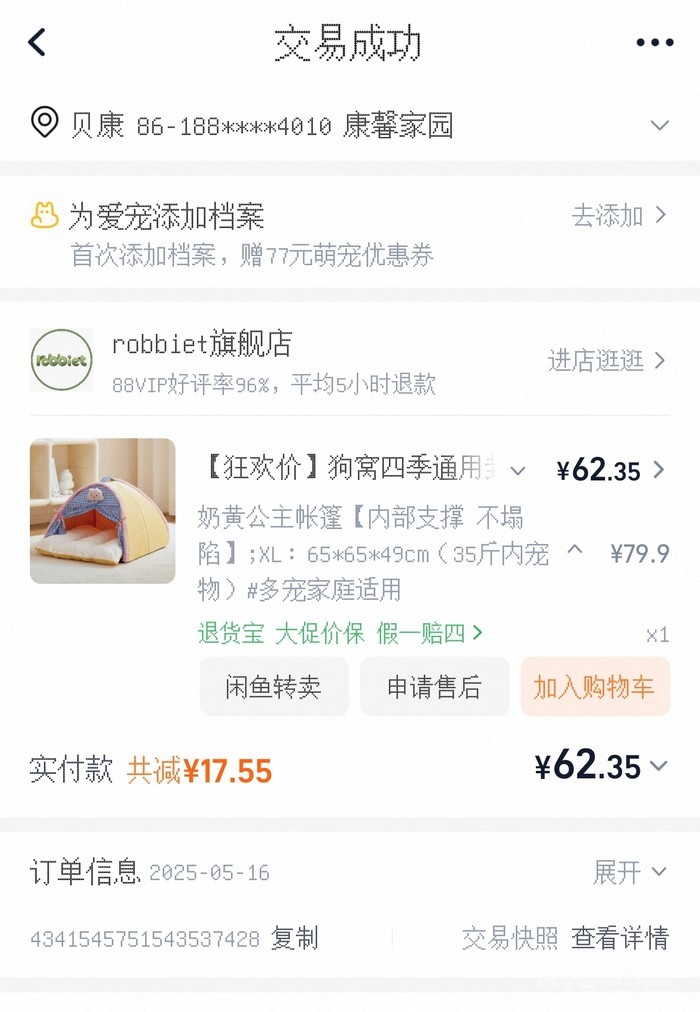Open the 退货宝 大促价保 service details
The height and width of the screenshot is (1012, 700).
click(340, 633)
